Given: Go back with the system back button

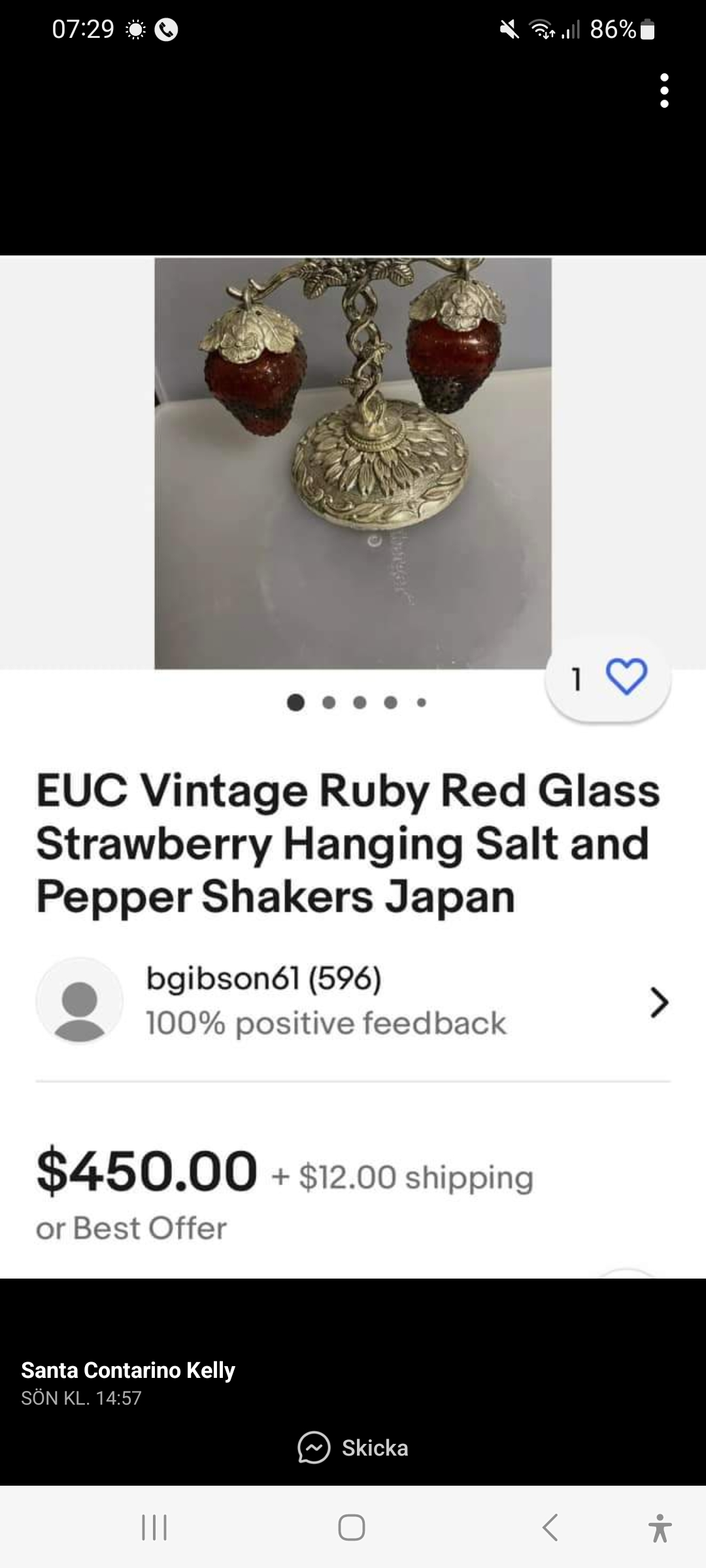Looking at the screenshot, I should pyautogui.click(x=550, y=1527).
